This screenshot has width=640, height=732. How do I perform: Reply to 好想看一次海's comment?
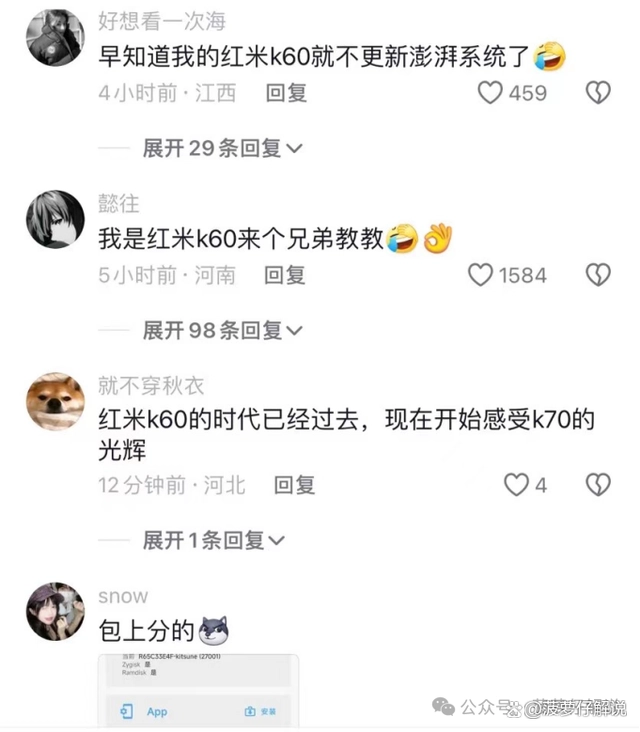pyautogui.click(x=286, y=93)
